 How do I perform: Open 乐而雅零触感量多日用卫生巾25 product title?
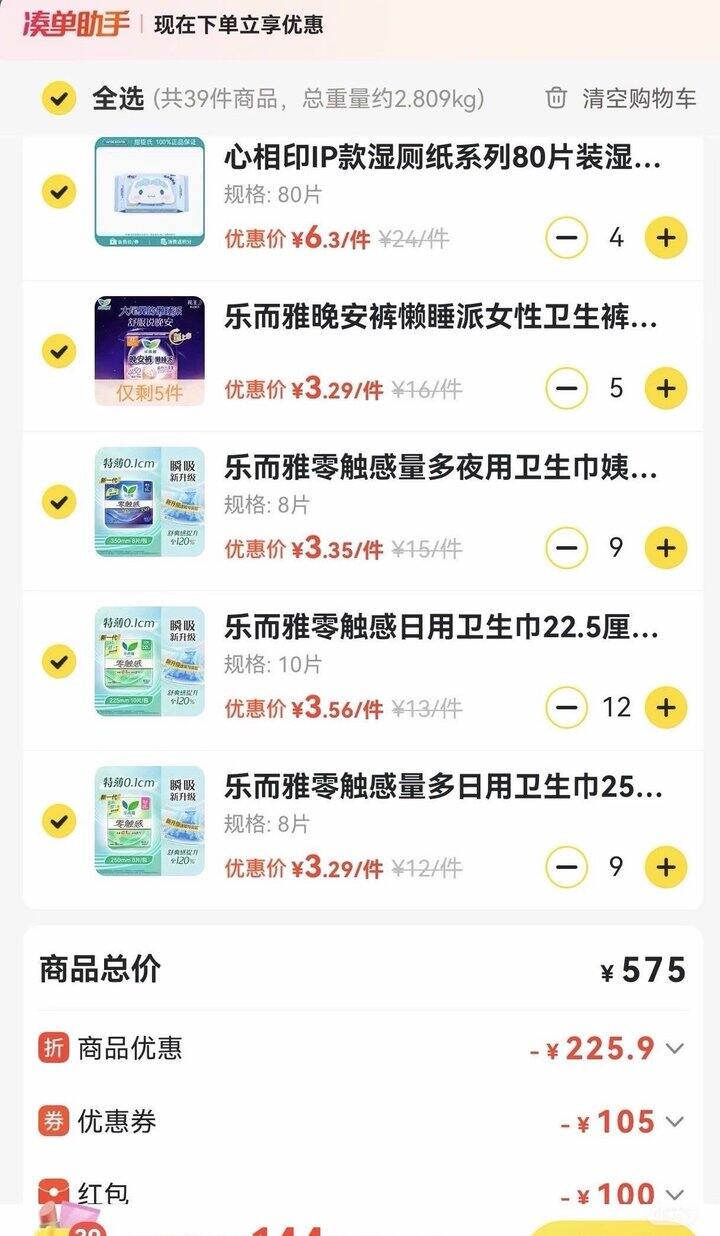442,787
